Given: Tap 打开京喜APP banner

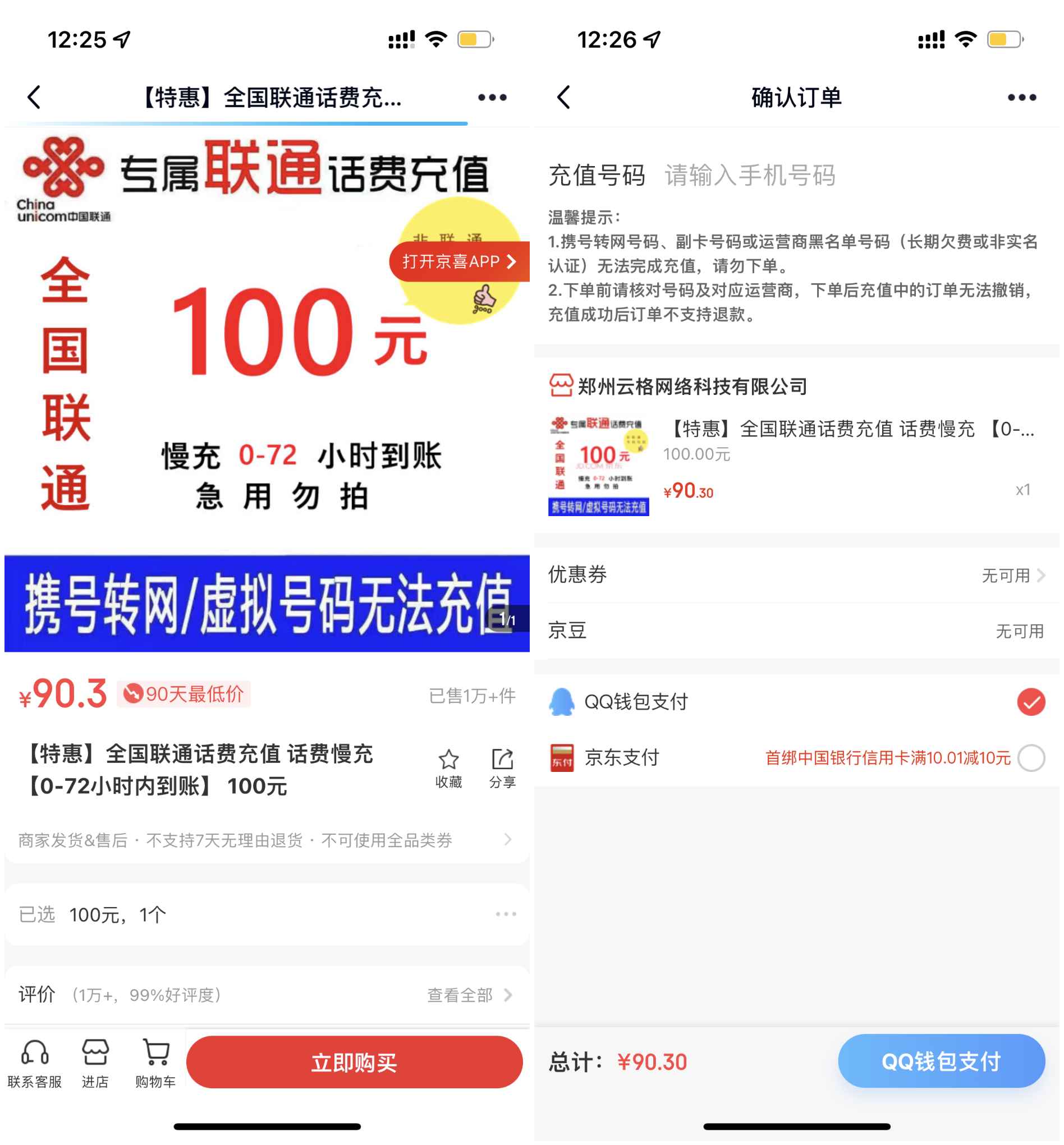Looking at the screenshot, I should tap(459, 262).
